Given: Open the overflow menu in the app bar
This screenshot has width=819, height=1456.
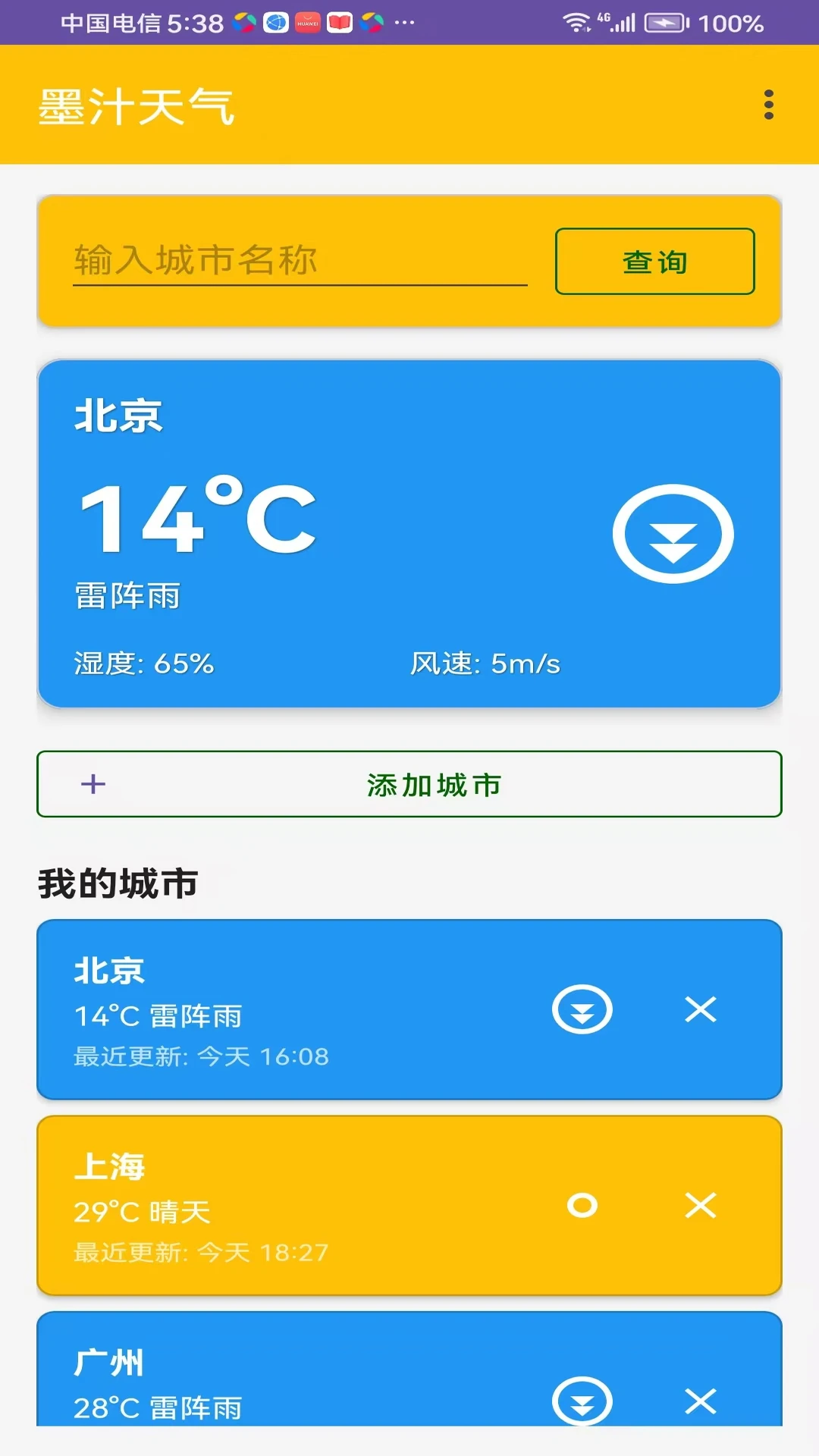Looking at the screenshot, I should click(x=768, y=104).
